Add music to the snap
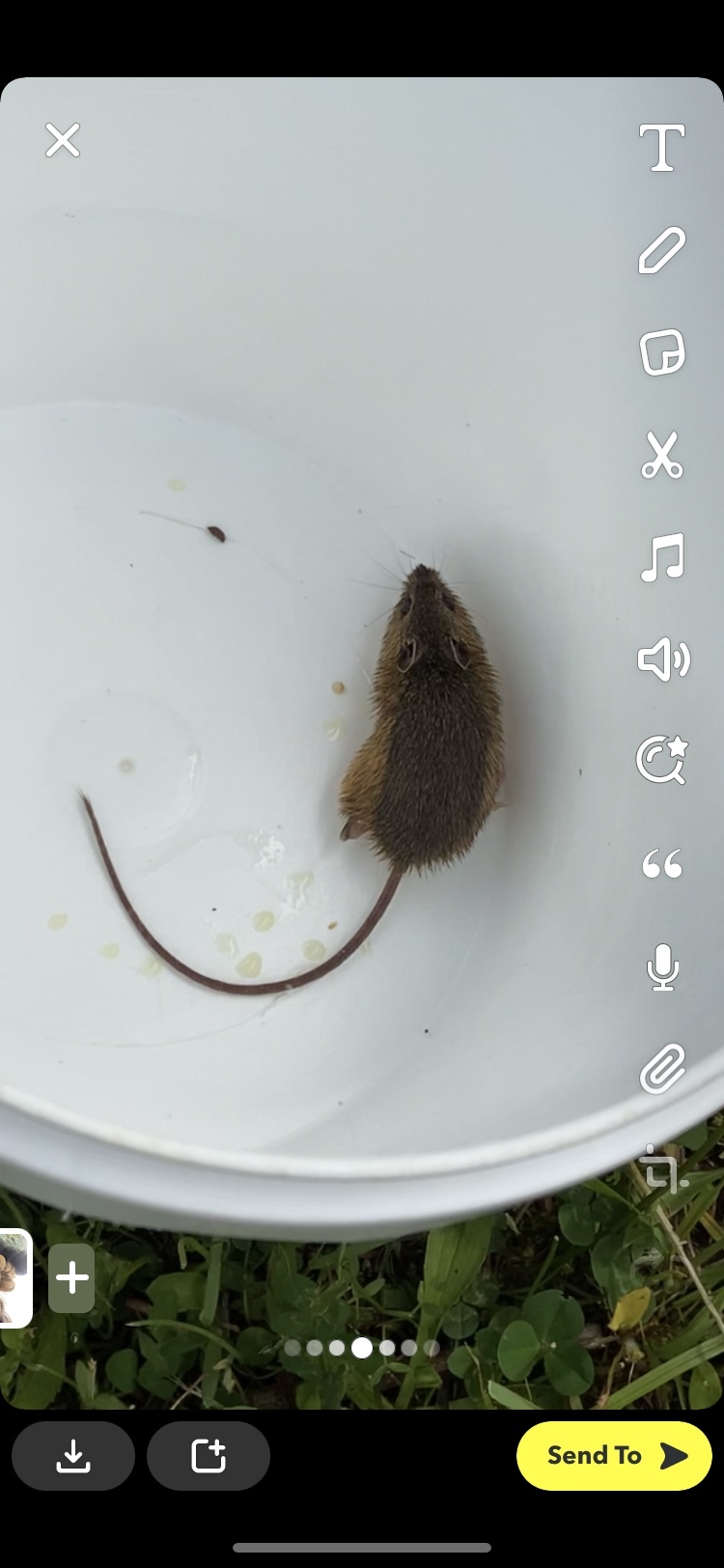 coord(662,557)
